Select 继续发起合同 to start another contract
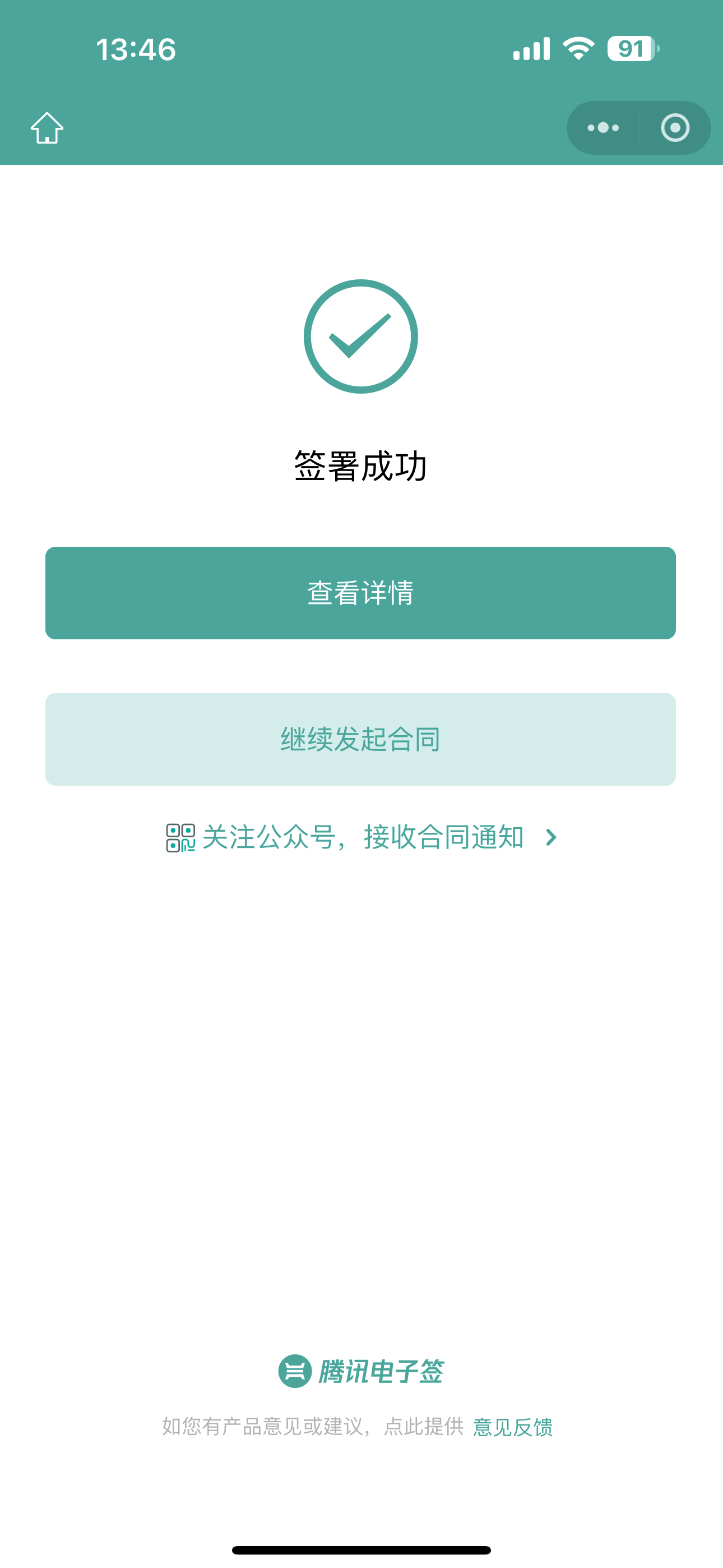This screenshot has height=1568, width=723. pos(360,739)
